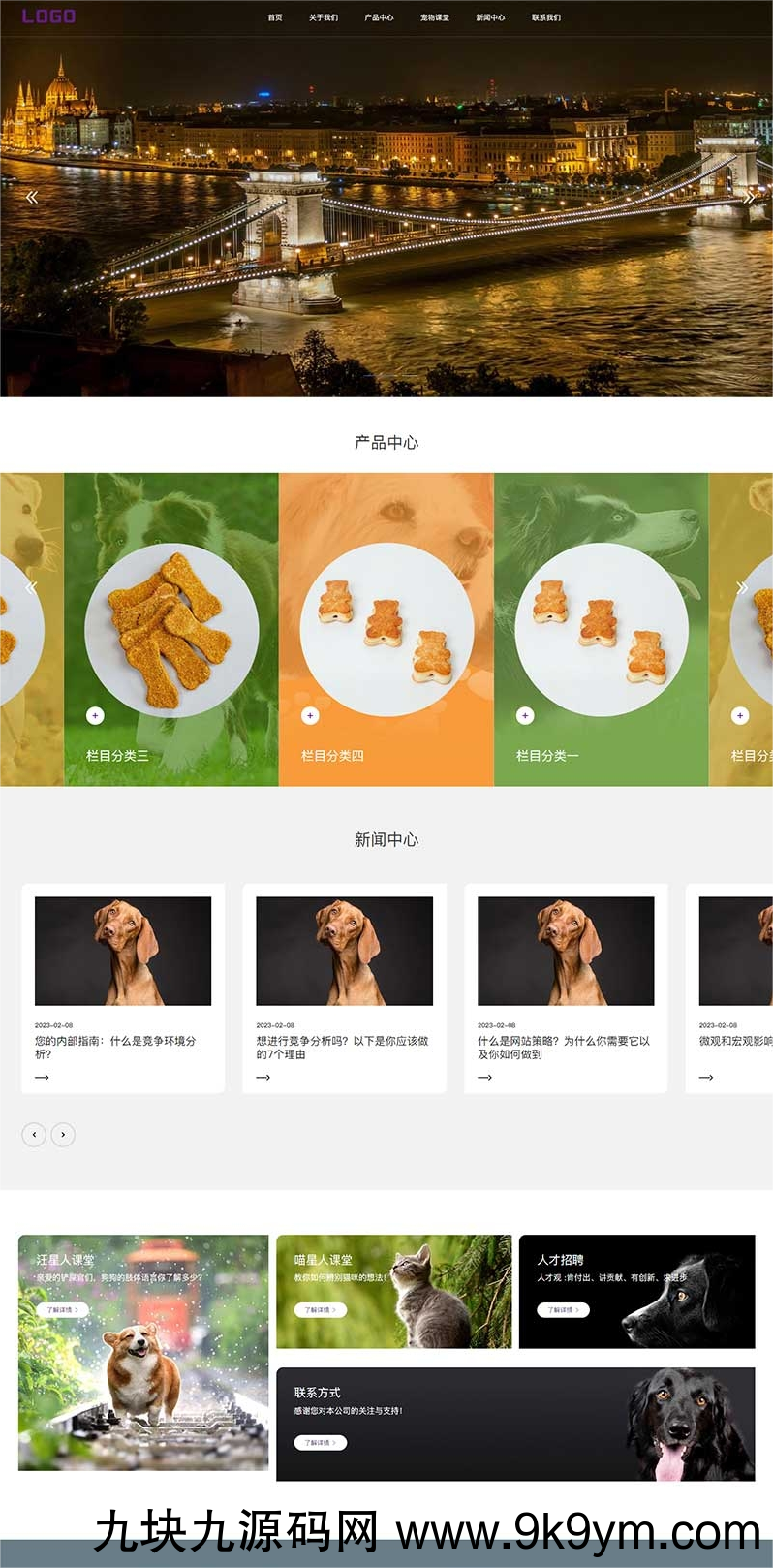Open the 首页 navigation item
773x1568 pixels.
(x=275, y=17)
